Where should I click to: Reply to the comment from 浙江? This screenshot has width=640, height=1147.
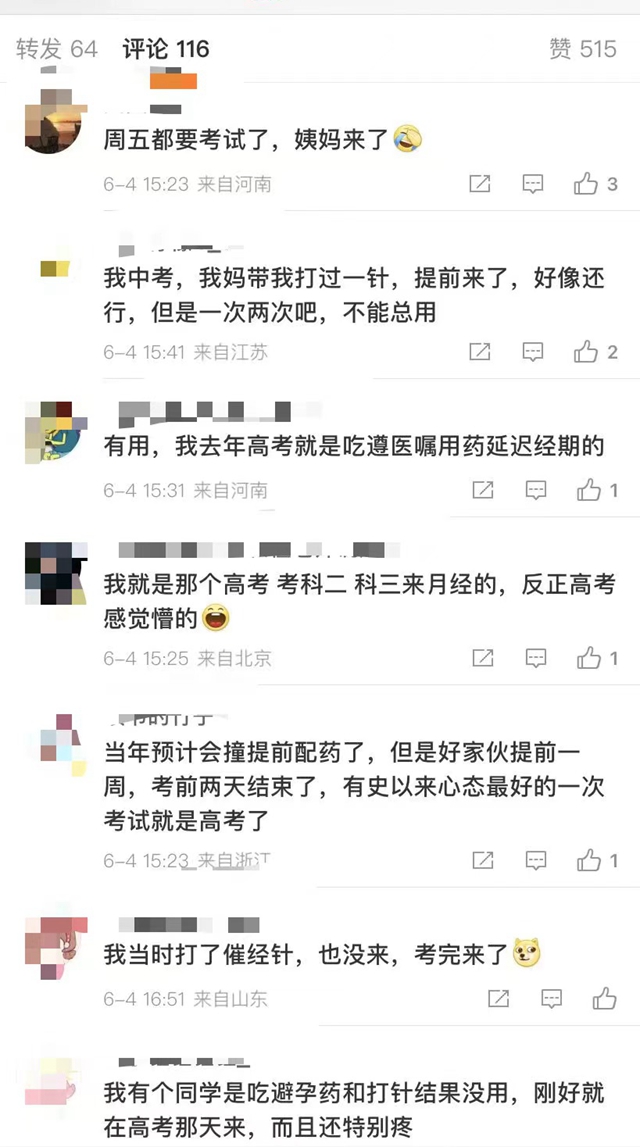click(x=537, y=860)
